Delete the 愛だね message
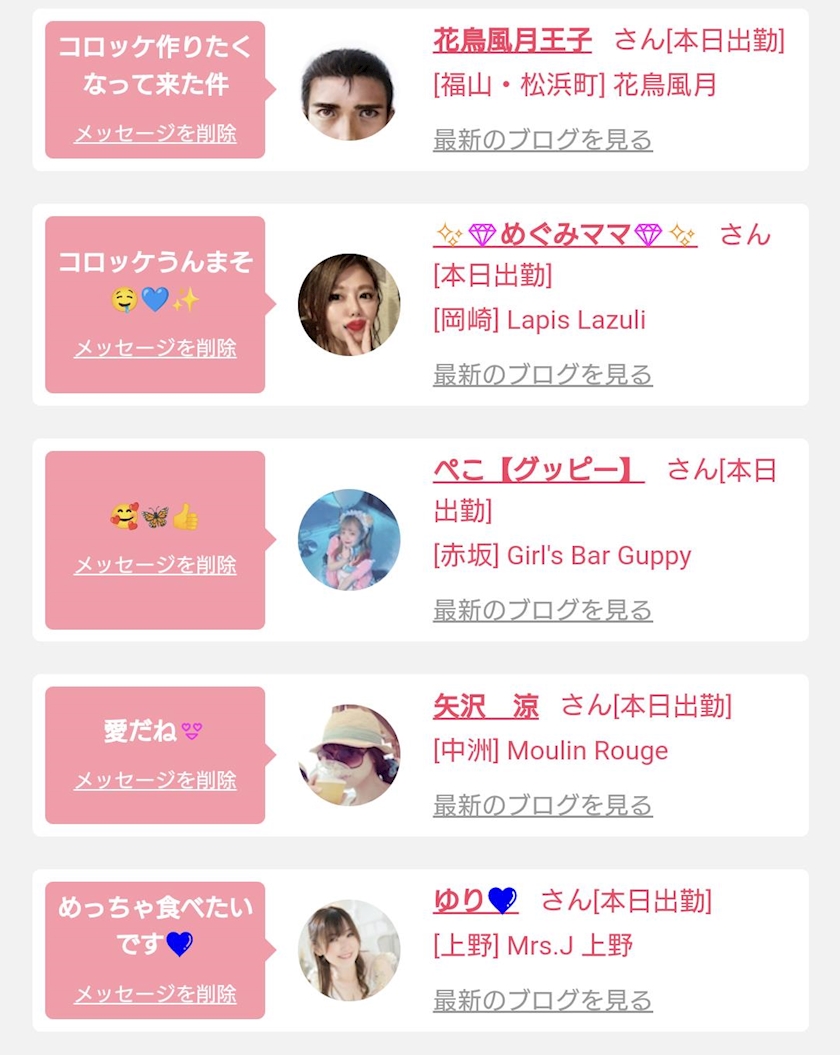 [x=155, y=780]
